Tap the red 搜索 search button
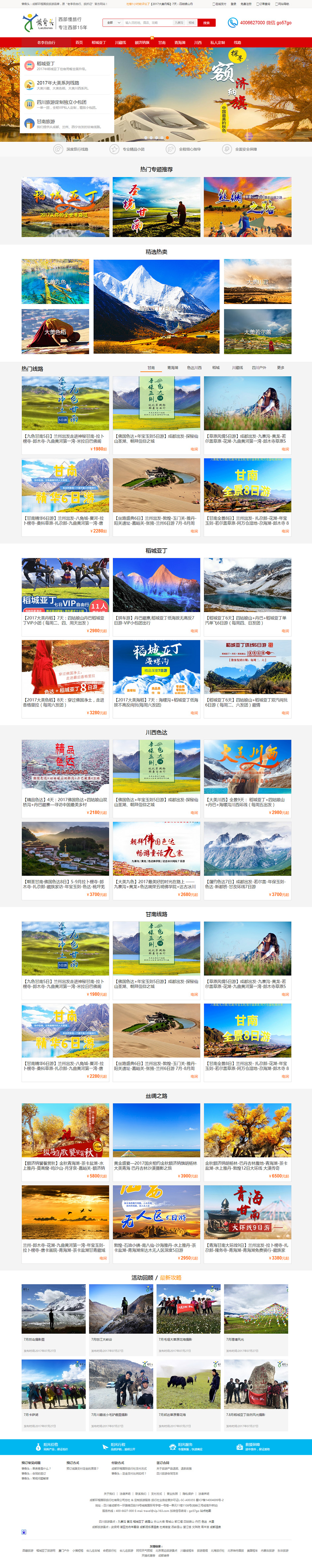 click(x=206, y=23)
